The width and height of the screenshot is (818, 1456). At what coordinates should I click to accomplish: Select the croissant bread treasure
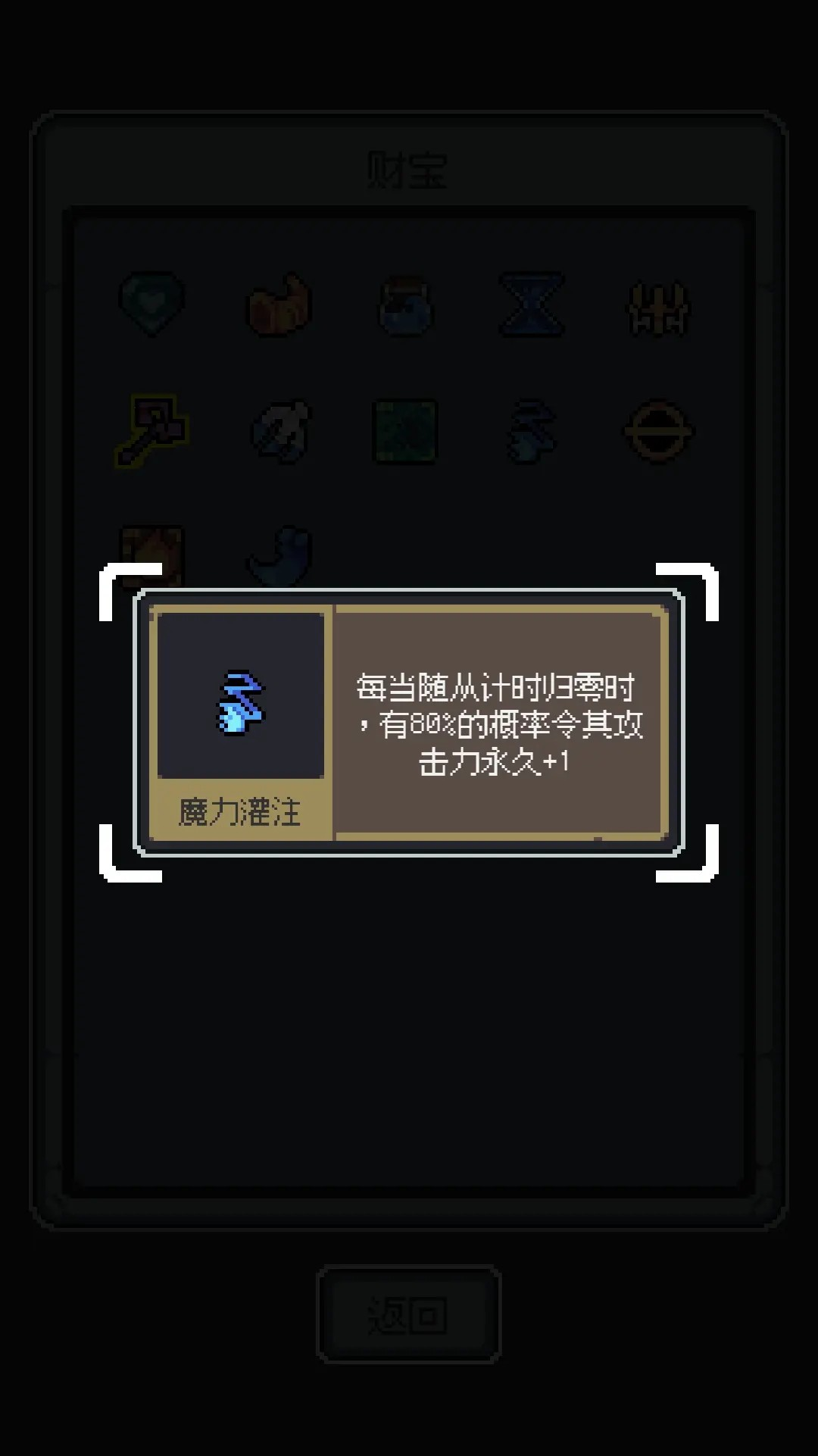pyautogui.click(x=279, y=305)
